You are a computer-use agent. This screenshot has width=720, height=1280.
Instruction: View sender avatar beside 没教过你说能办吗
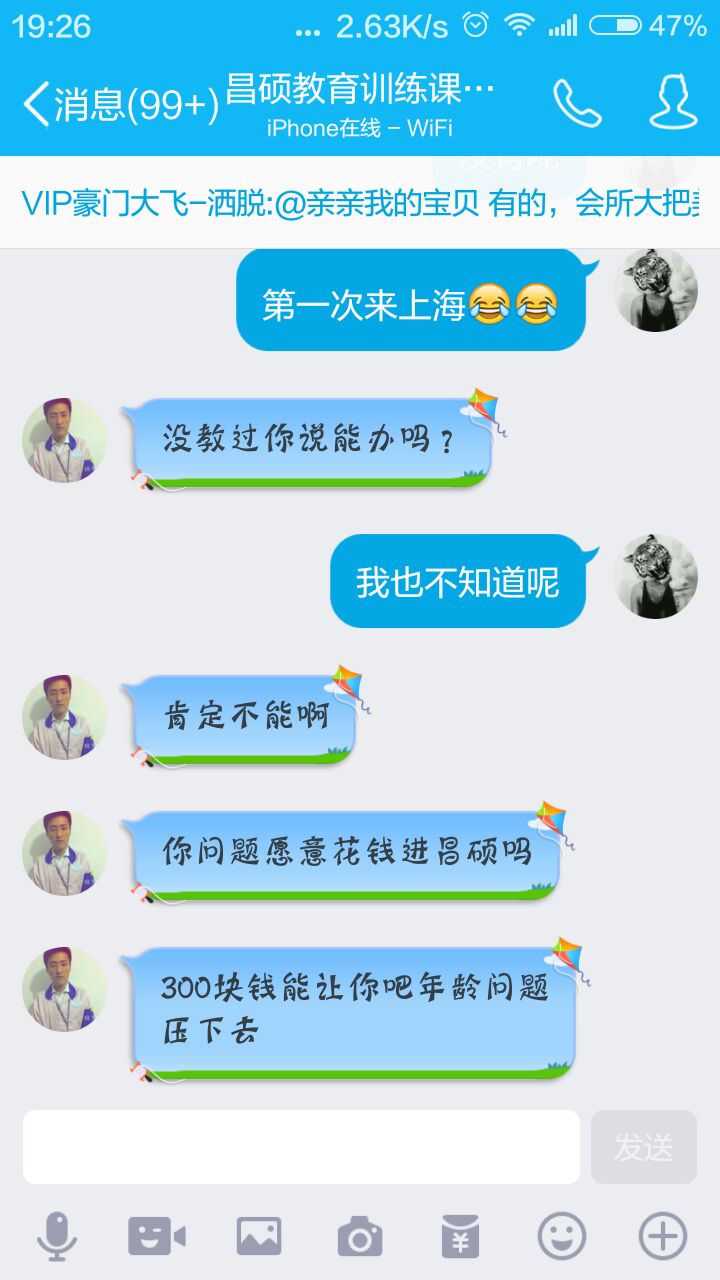click(64, 441)
